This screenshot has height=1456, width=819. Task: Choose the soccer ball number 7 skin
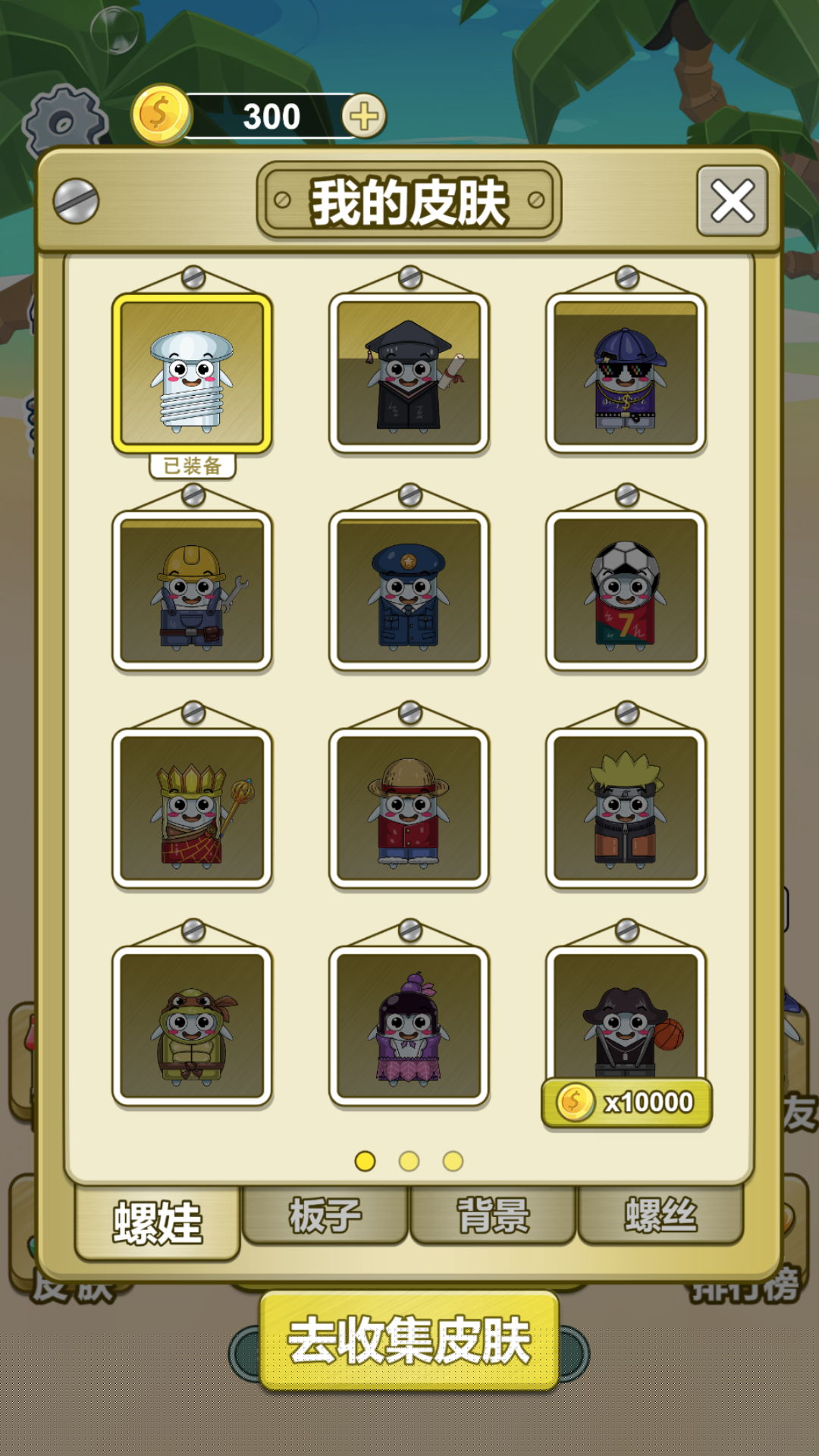(x=626, y=591)
